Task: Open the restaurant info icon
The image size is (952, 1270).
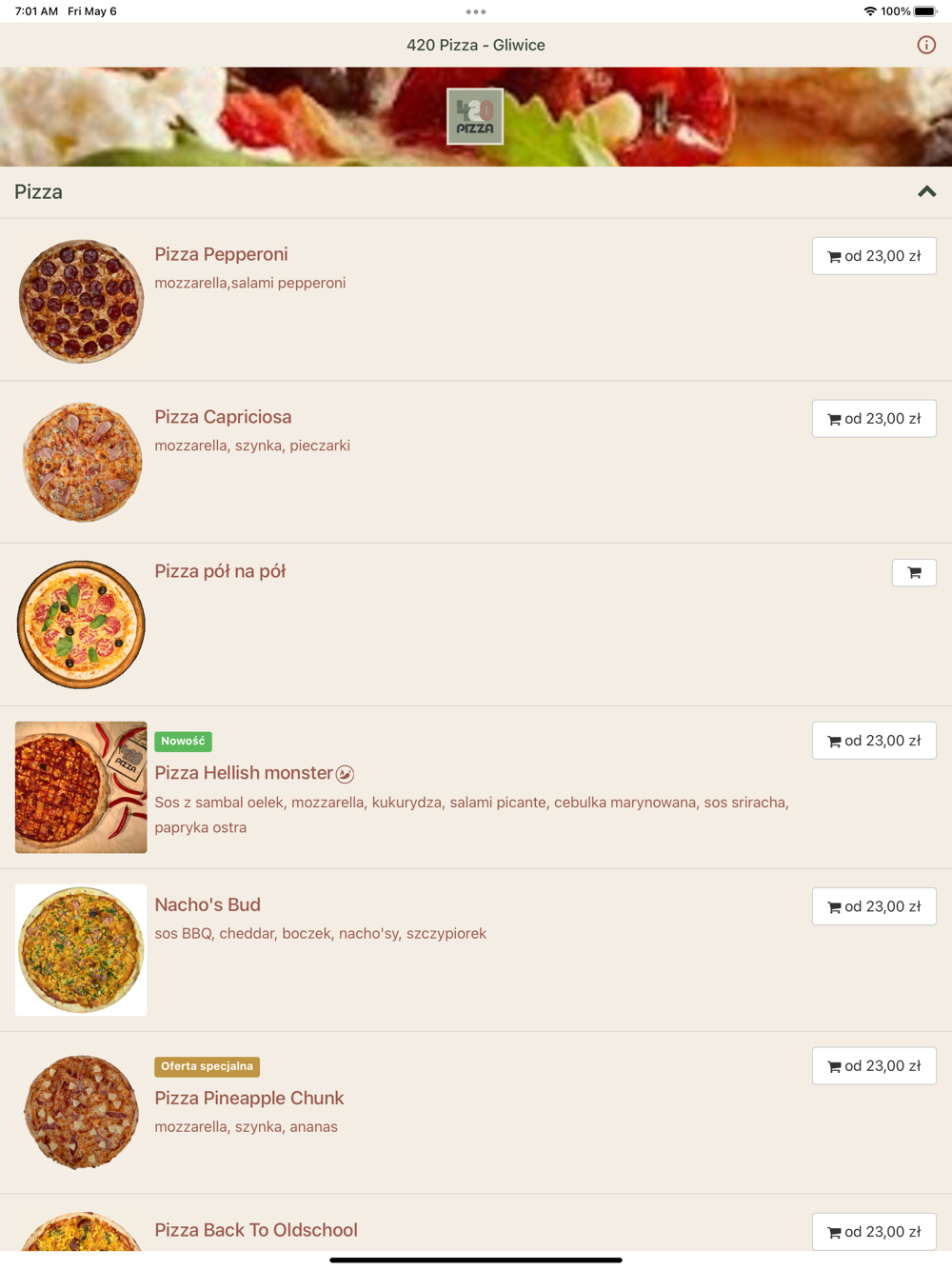Action: [x=925, y=45]
